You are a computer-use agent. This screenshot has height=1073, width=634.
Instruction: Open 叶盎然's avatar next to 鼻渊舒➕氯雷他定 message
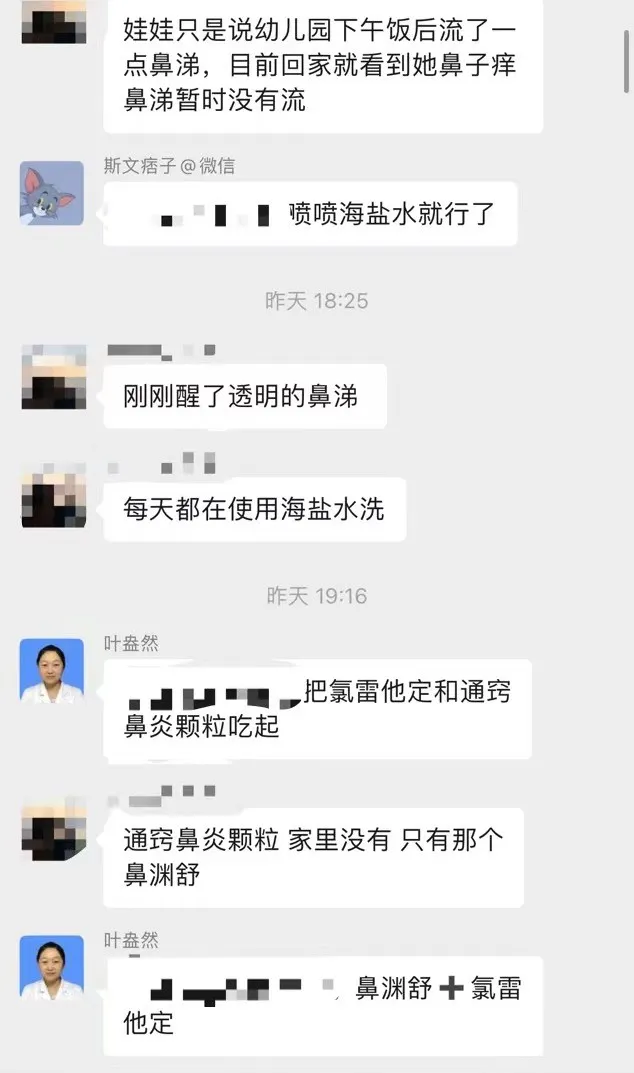(x=52, y=968)
